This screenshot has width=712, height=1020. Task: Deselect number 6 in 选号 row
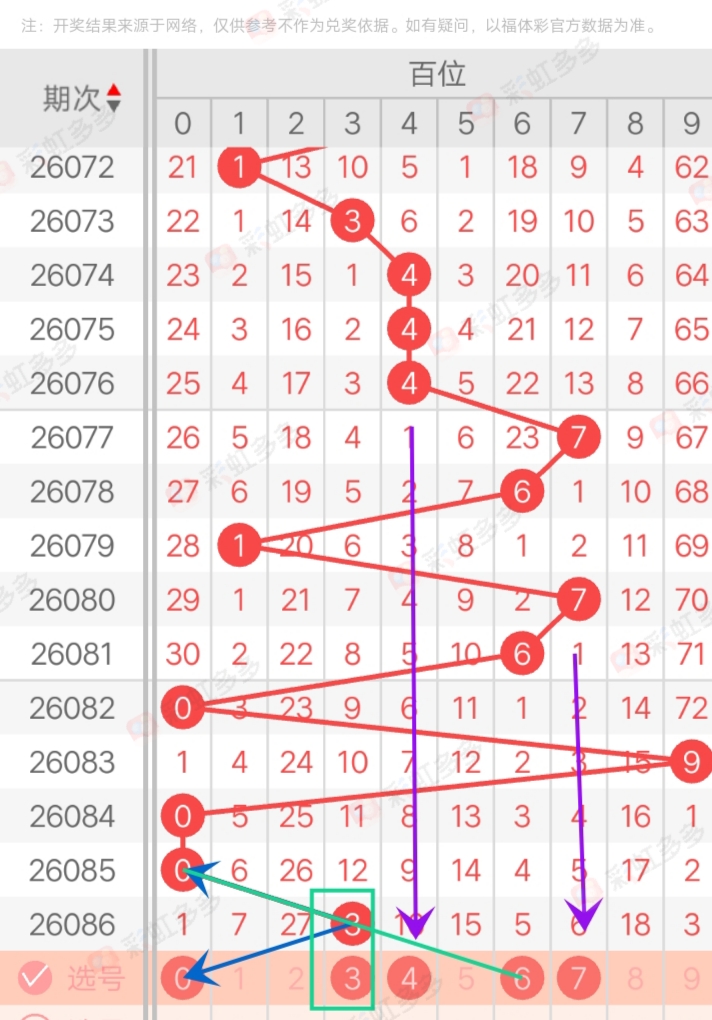tap(522, 978)
